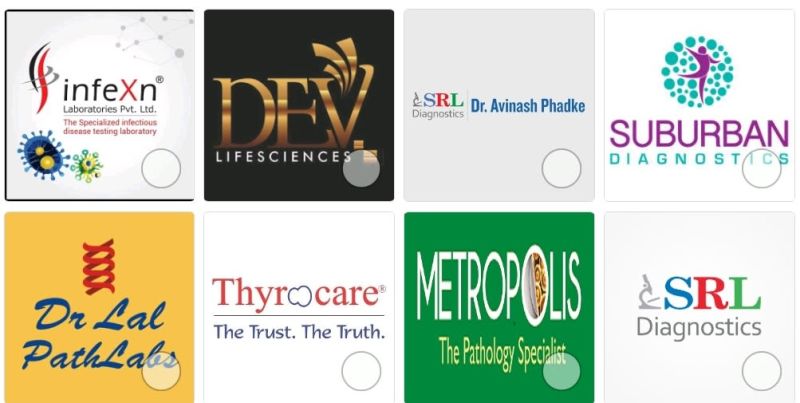Select Thyrocare using its round checkbox
The height and width of the screenshot is (403, 800).
361,371
